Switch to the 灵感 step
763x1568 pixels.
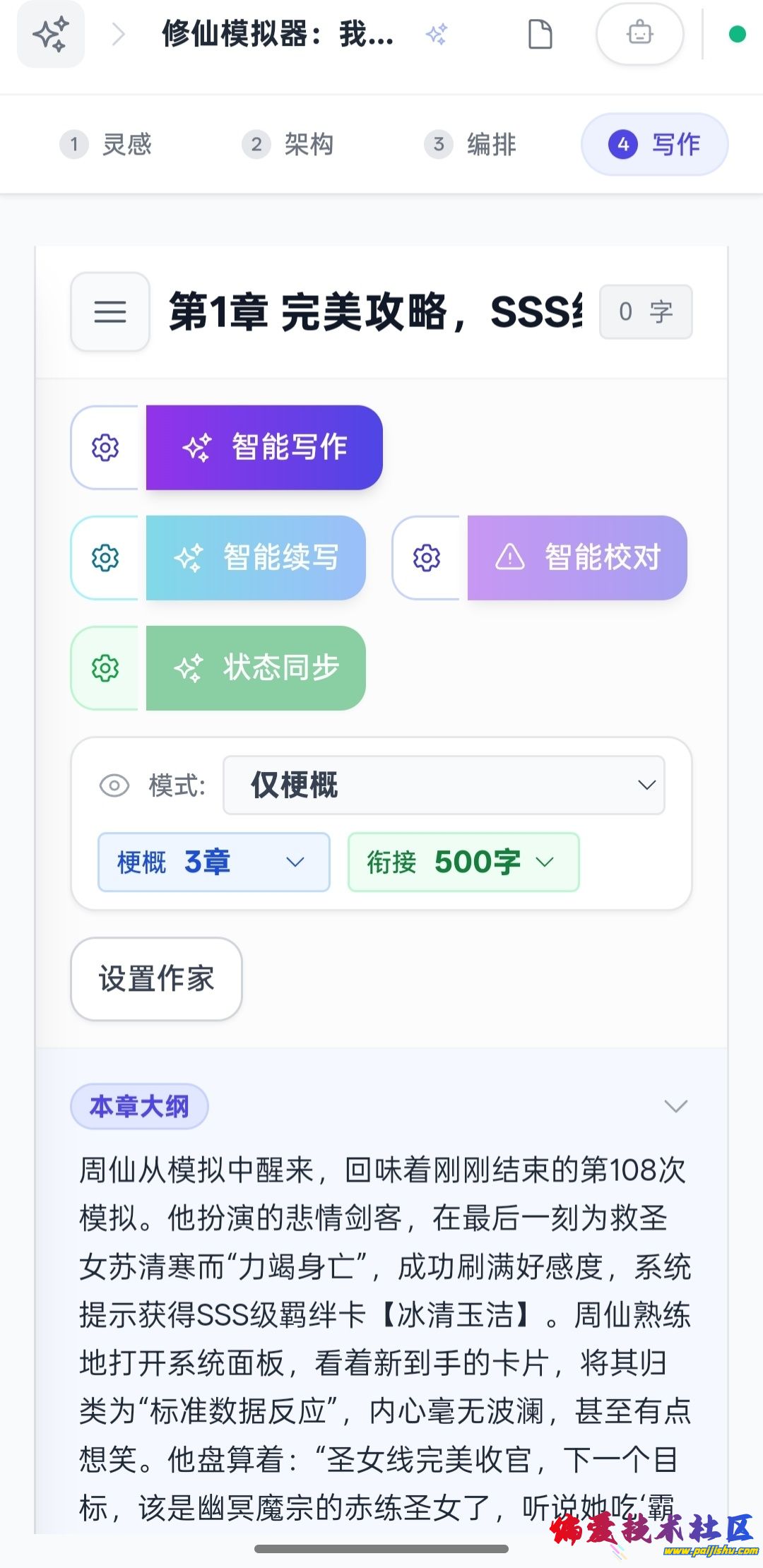pos(107,145)
